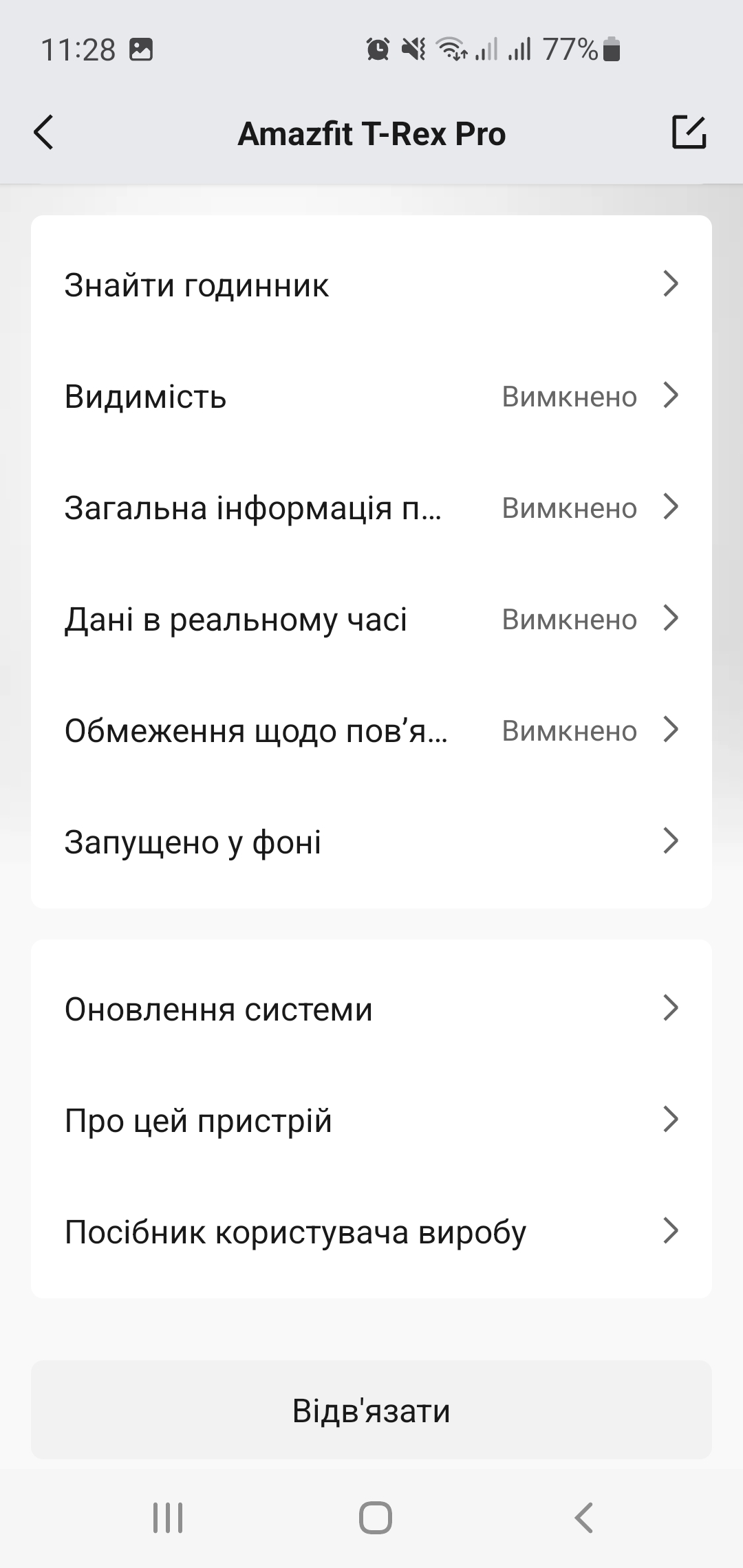Open the Видимість setting
Image resolution: width=743 pixels, height=1568 pixels.
click(x=371, y=396)
